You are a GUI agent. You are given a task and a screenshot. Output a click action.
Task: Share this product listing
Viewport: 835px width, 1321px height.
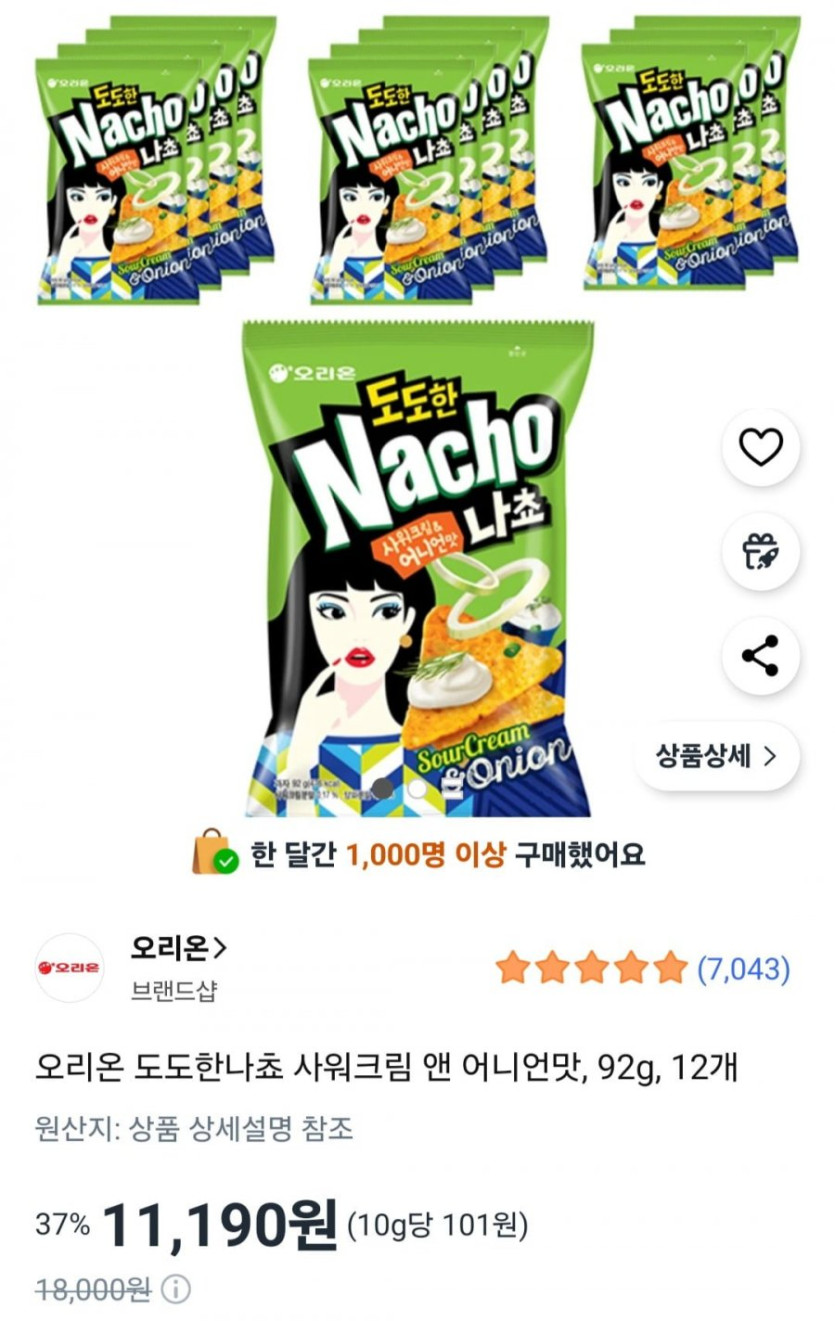761,656
